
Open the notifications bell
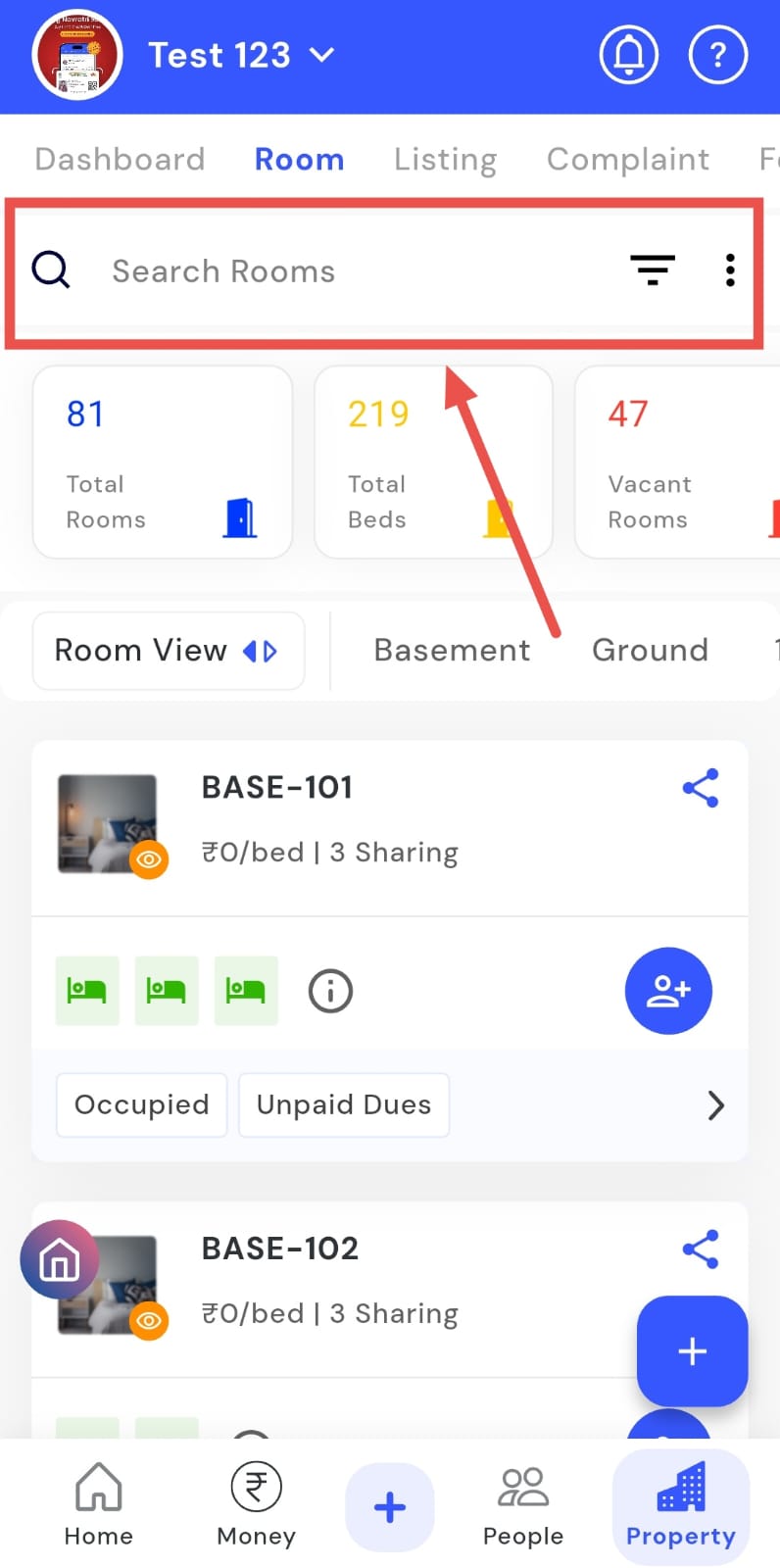point(628,56)
